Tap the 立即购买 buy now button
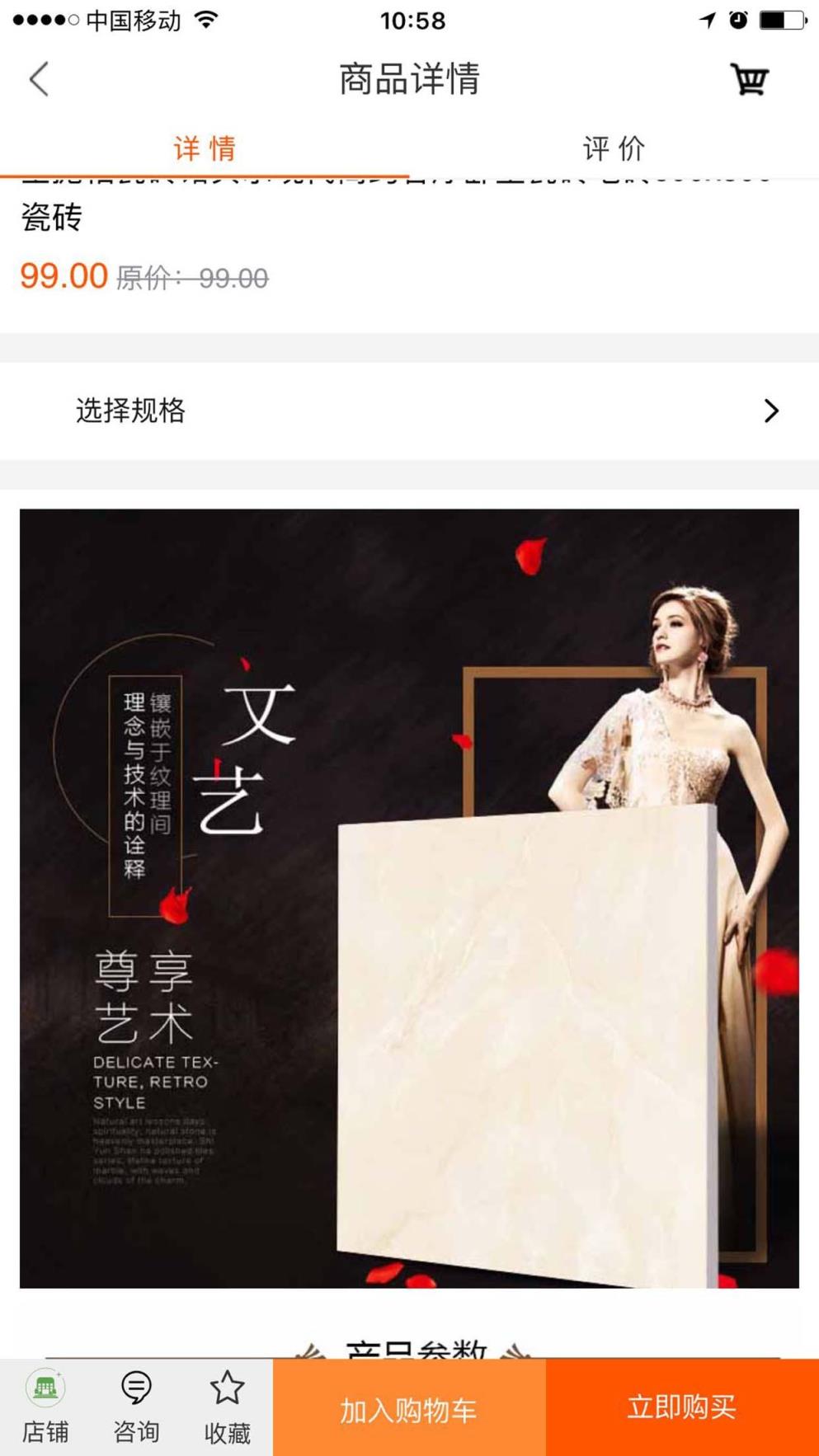This screenshot has height=1456, width=819. pos(682,1408)
